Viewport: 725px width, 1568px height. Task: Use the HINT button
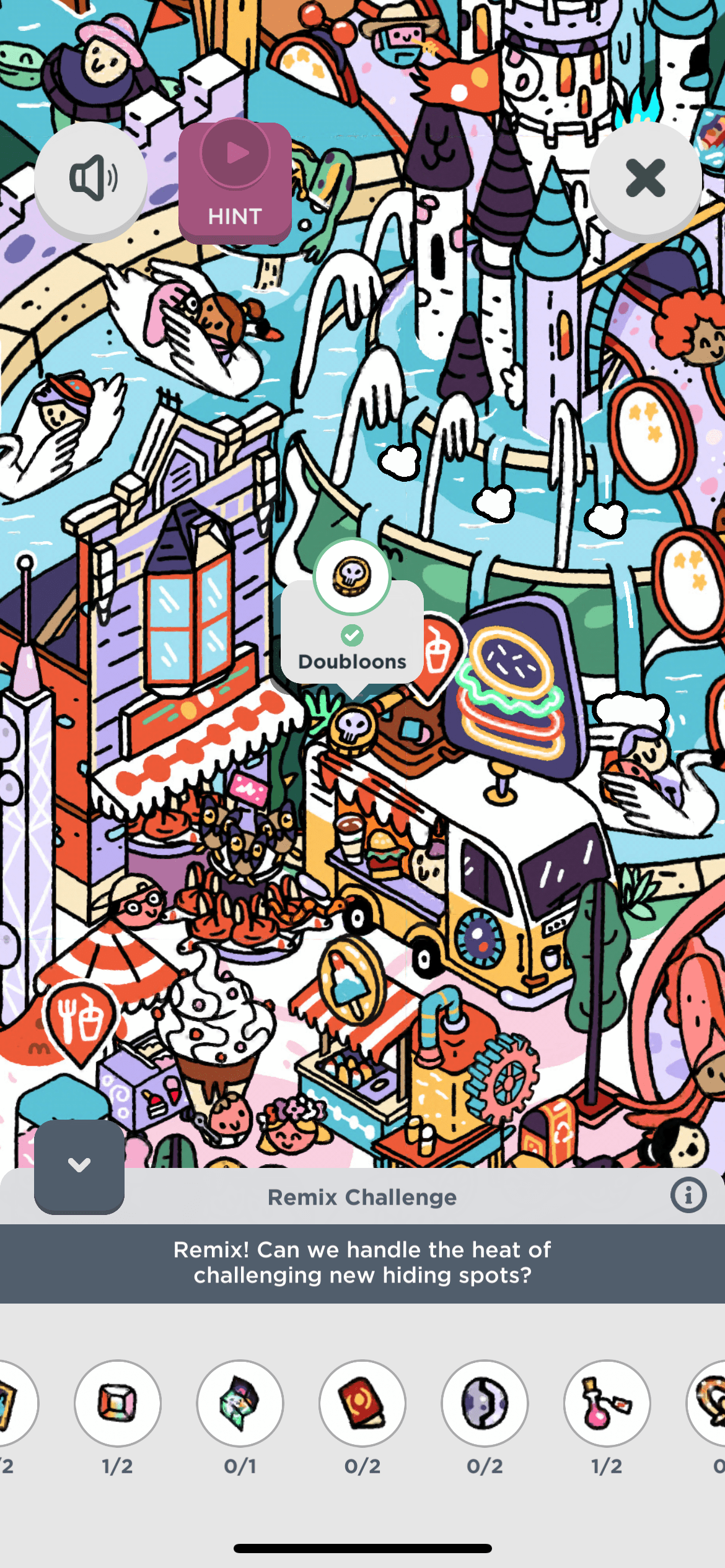(235, 182)
